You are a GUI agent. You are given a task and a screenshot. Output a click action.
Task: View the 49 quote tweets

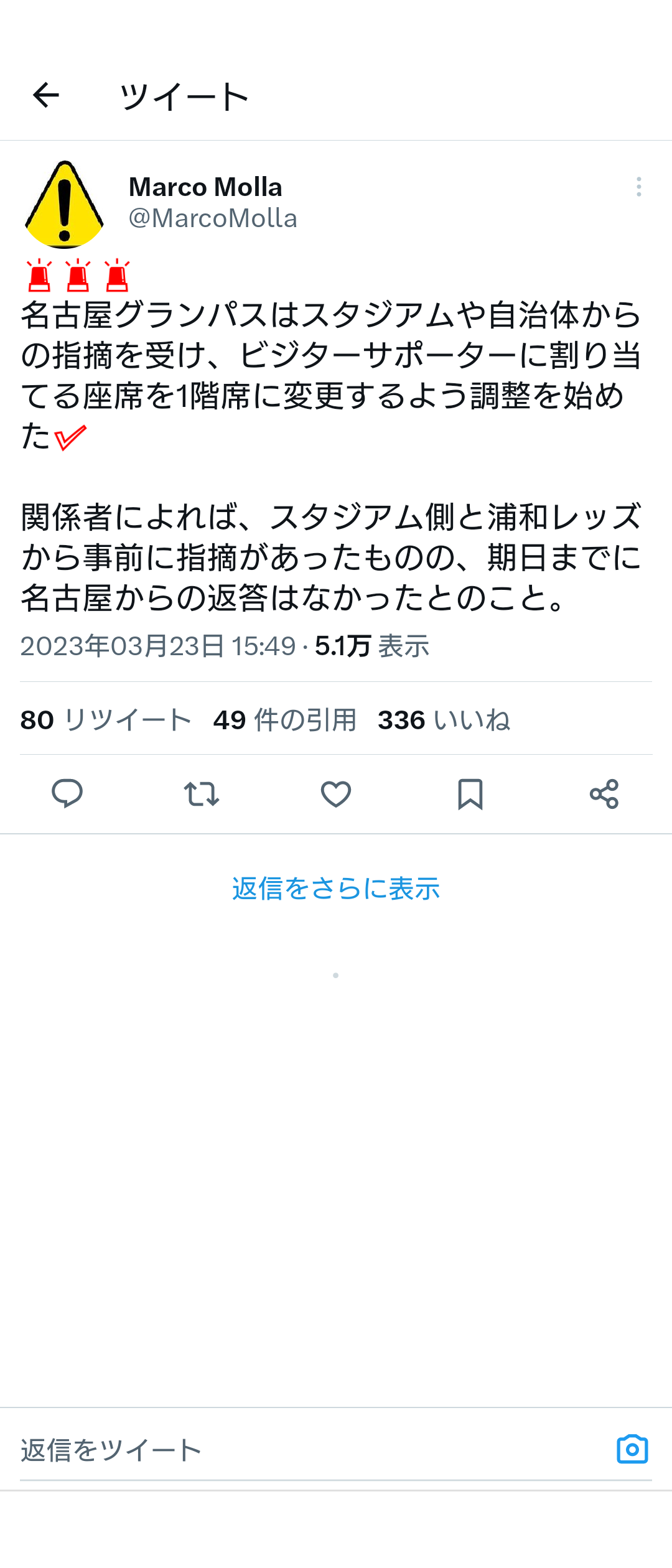[285, 720]
